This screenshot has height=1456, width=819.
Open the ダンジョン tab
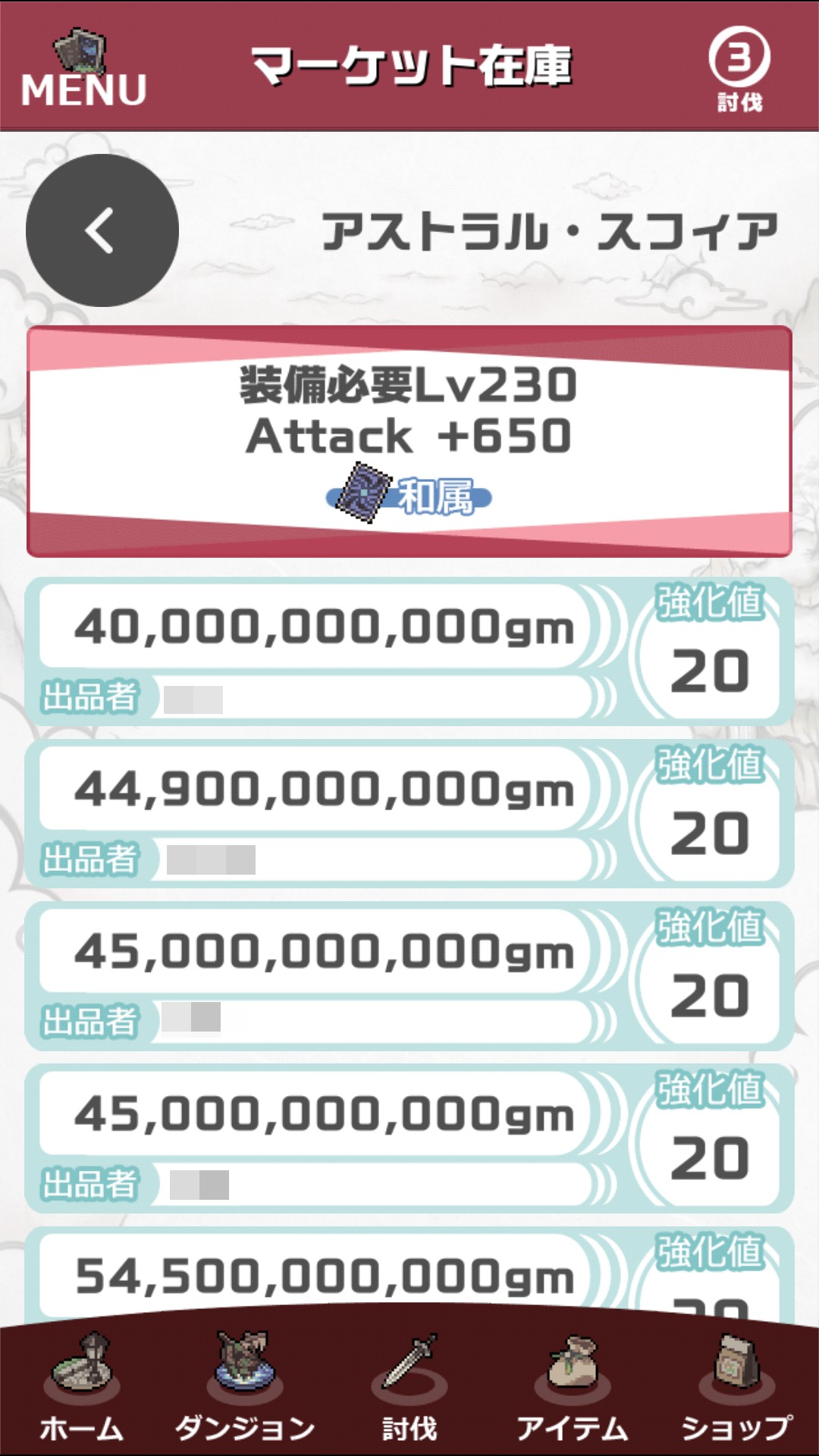(x=246, y=1393)
